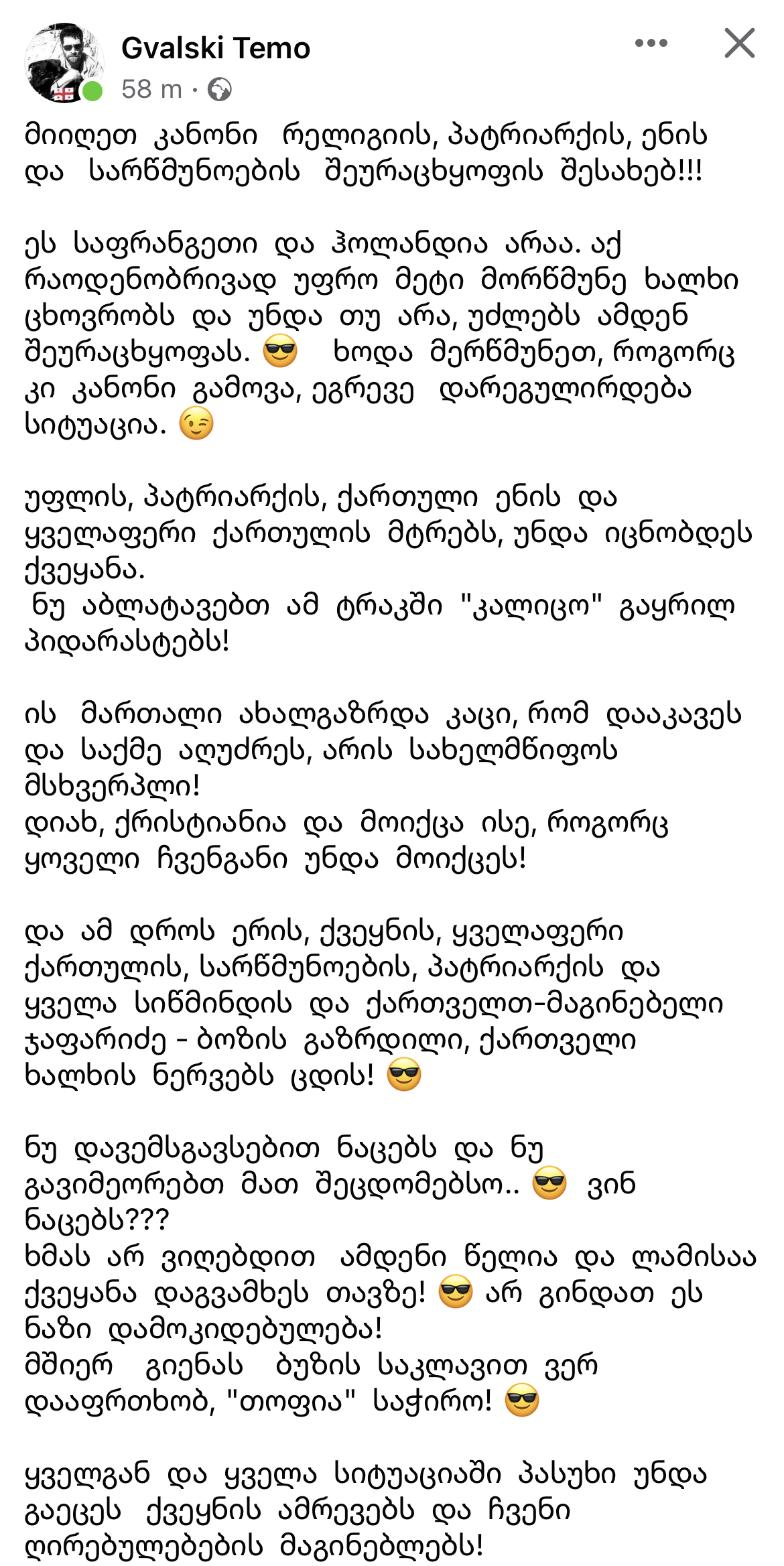Tap the public globe audience icon
This screenshot has width=784, height=1566.
pyautogui.click(x=220, y=89)
